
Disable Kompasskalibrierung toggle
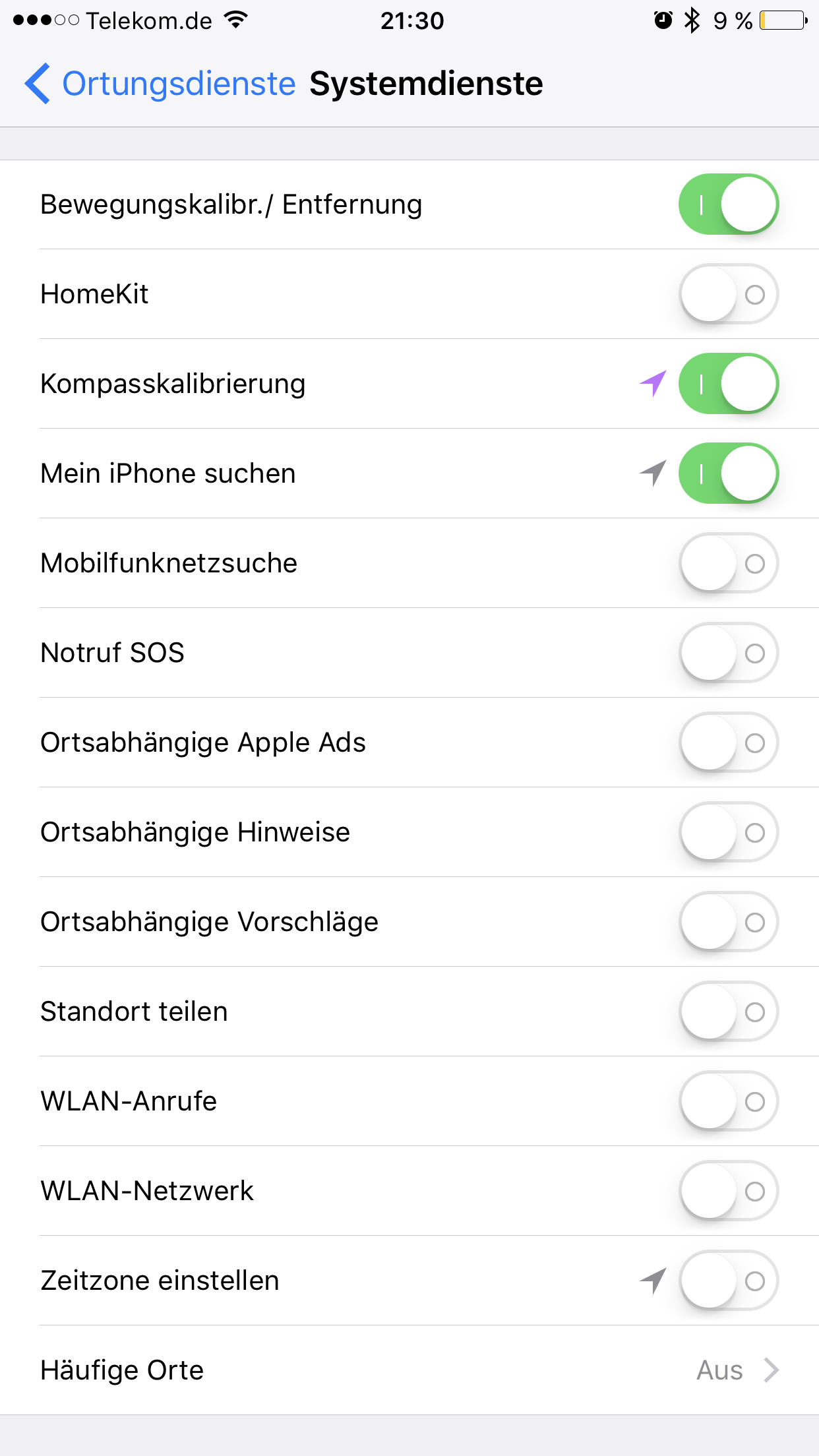coord(729,384)
